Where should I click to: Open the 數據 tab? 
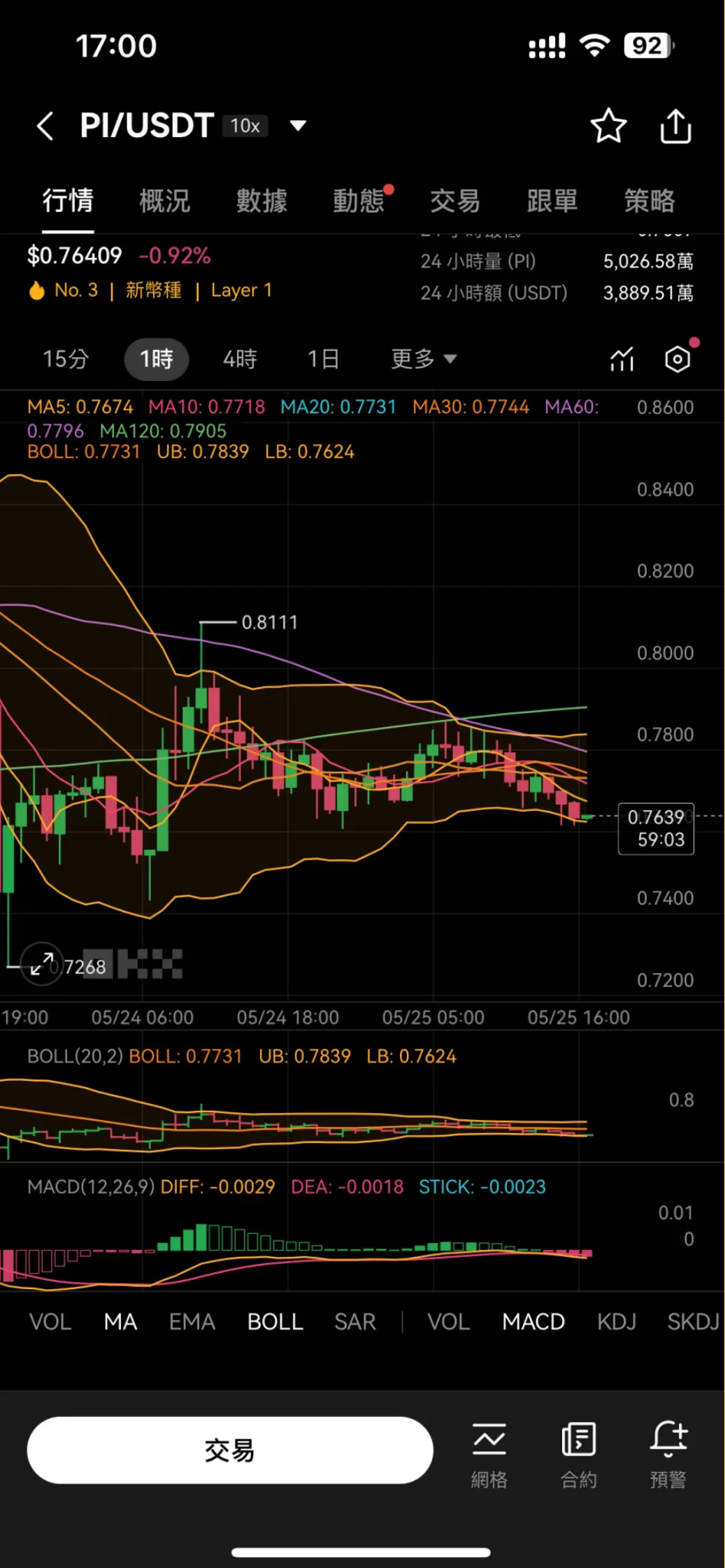coord(261,201)
